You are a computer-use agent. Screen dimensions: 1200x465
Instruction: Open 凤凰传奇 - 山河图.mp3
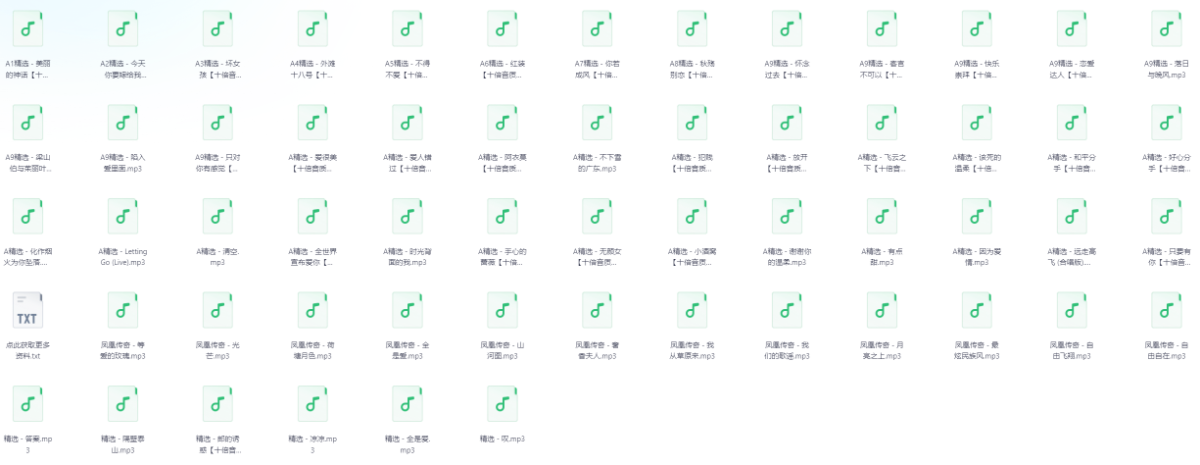click(x=502, y=309)
